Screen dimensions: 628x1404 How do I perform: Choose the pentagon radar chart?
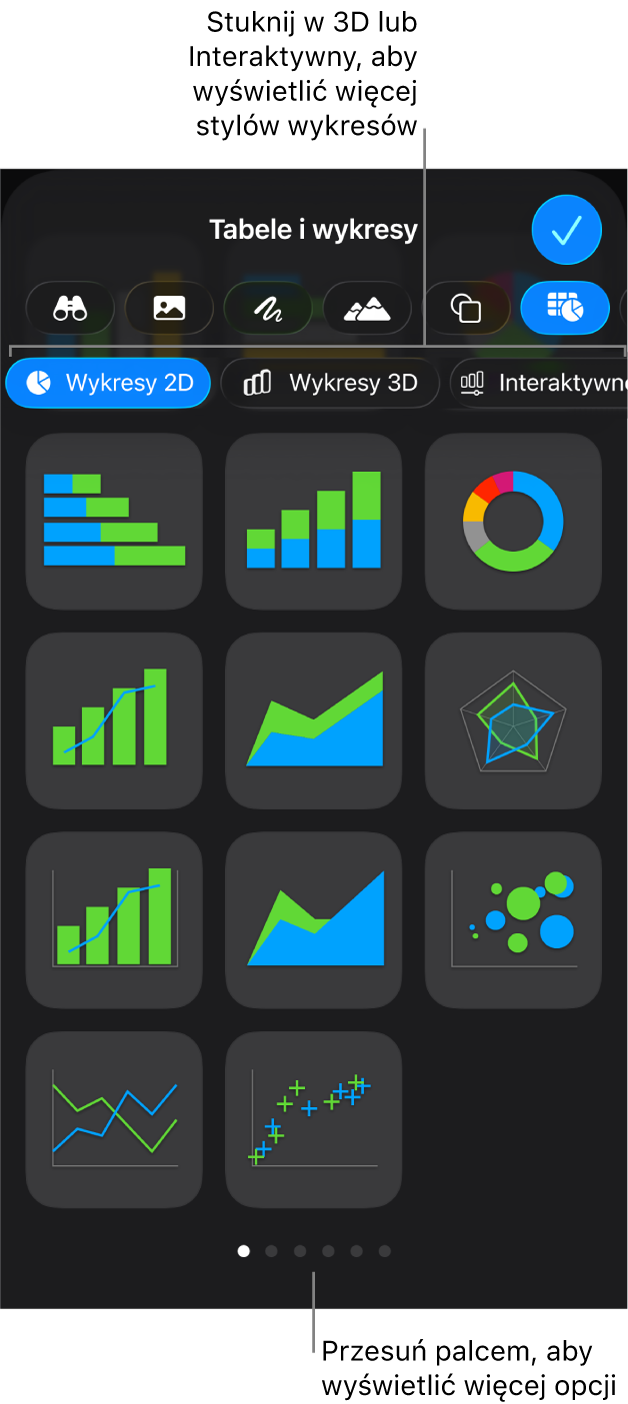(514, 721)
